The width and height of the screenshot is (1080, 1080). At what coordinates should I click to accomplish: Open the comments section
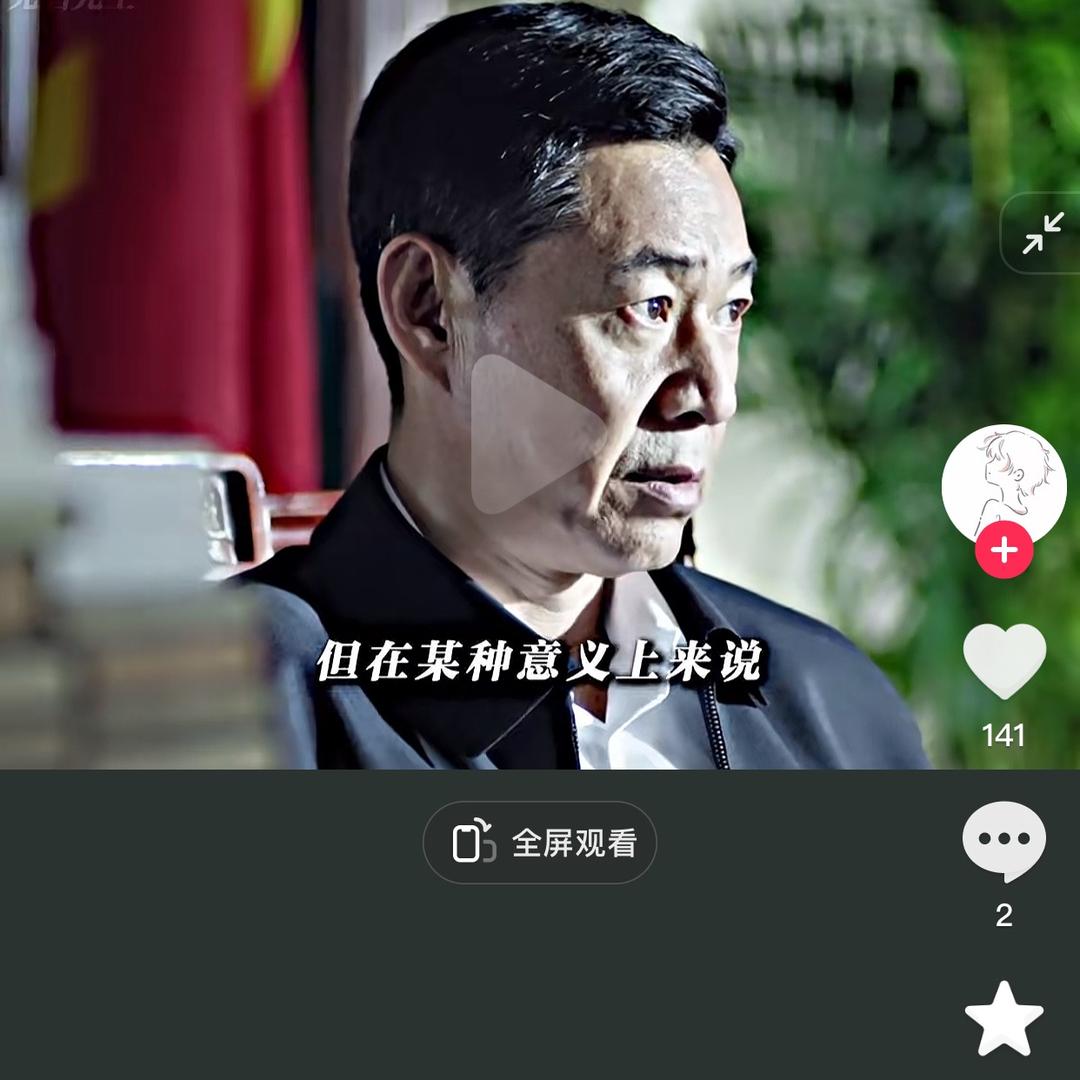(1004, 841)
